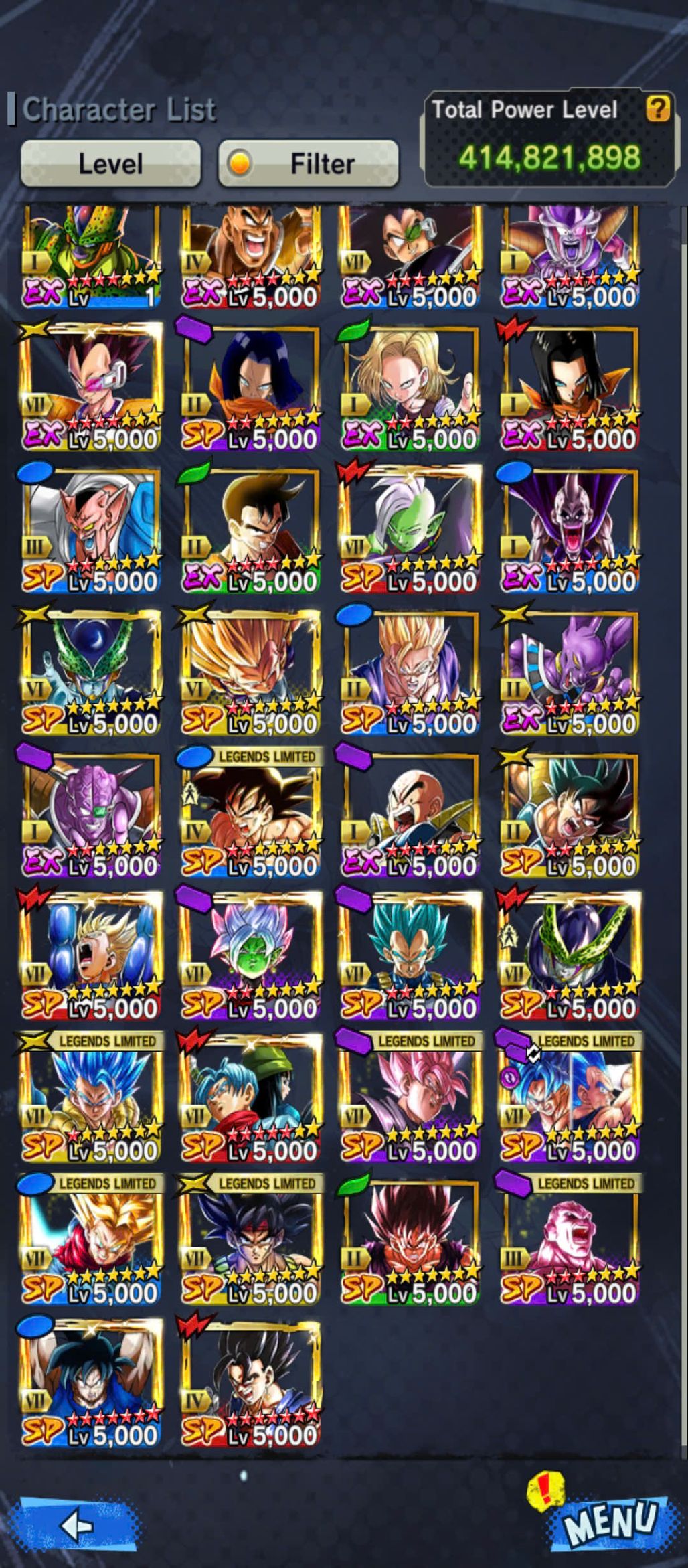688x1568 pixels.
Task: Open the Super Saiyan Blue Vegeta card
Action: pyautogui.click(x=410, y=957)
